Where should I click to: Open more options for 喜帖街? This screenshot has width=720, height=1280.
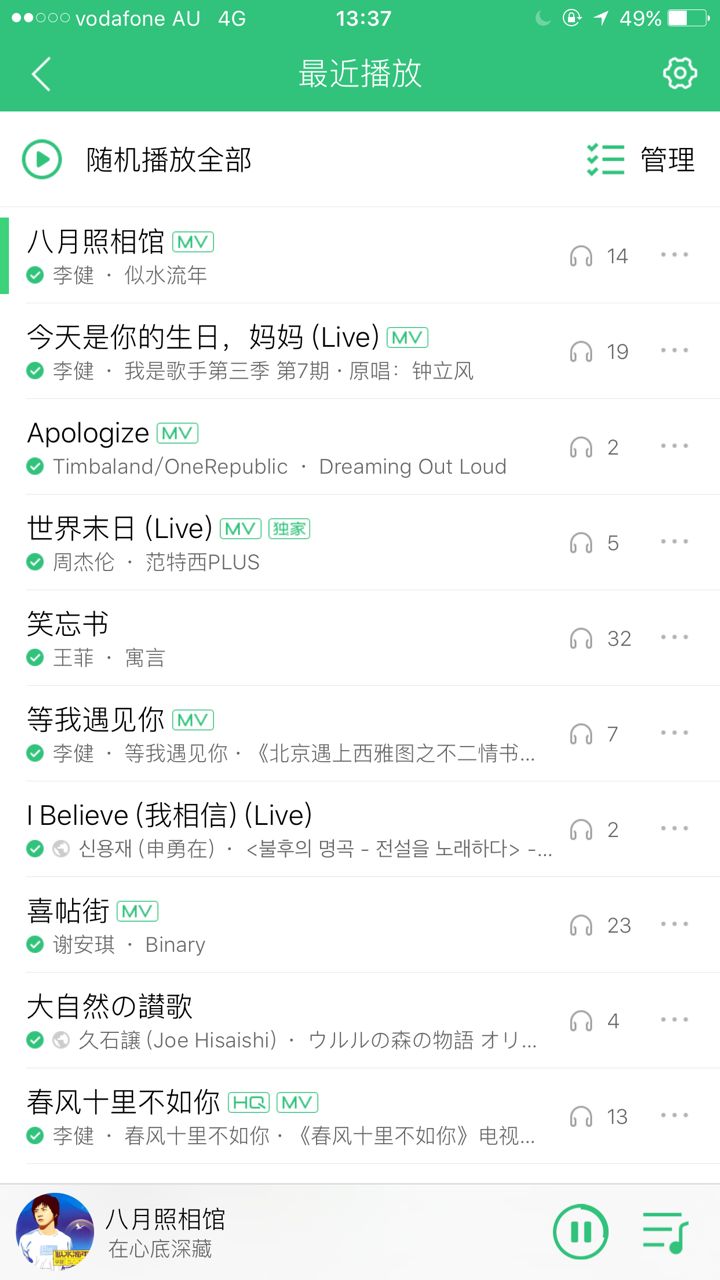click(x=674, y=924)
